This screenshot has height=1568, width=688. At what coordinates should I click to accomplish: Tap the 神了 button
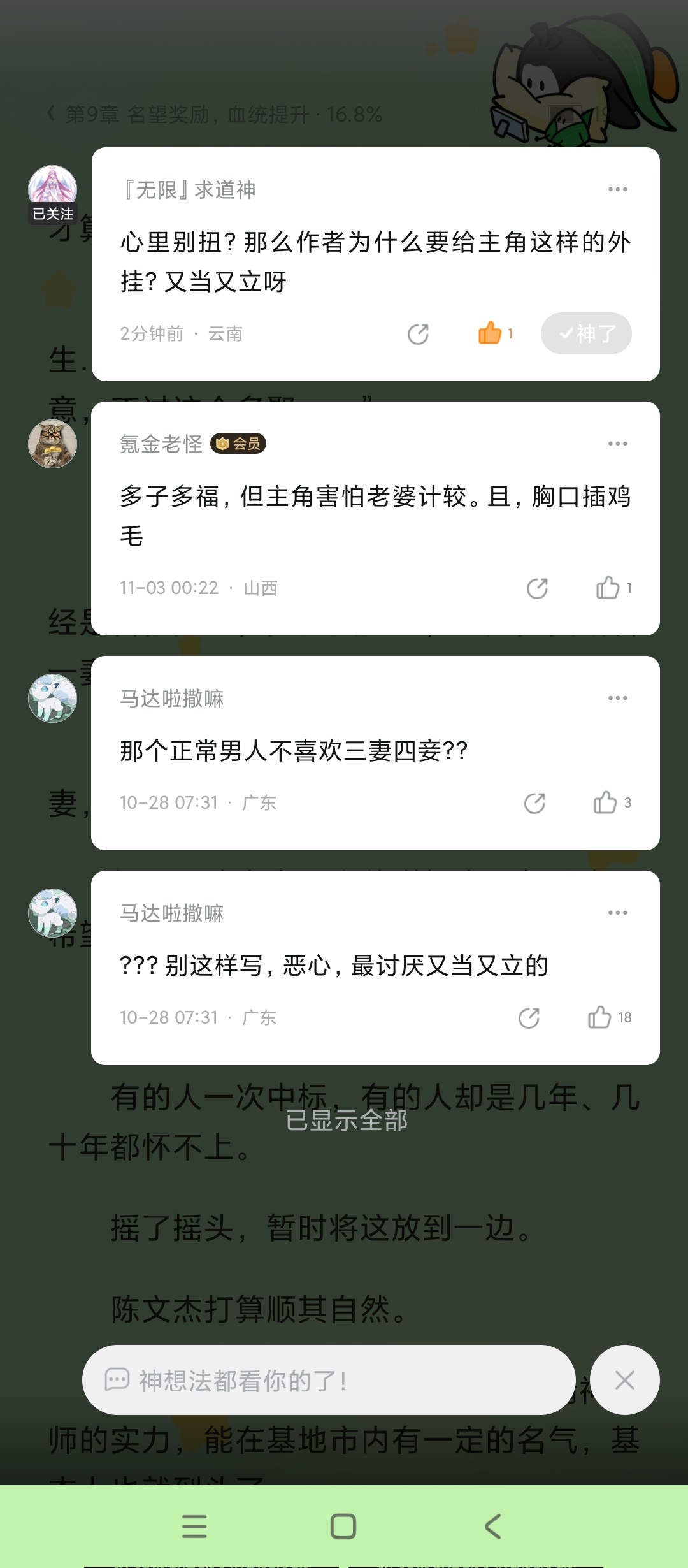point(586,333)
